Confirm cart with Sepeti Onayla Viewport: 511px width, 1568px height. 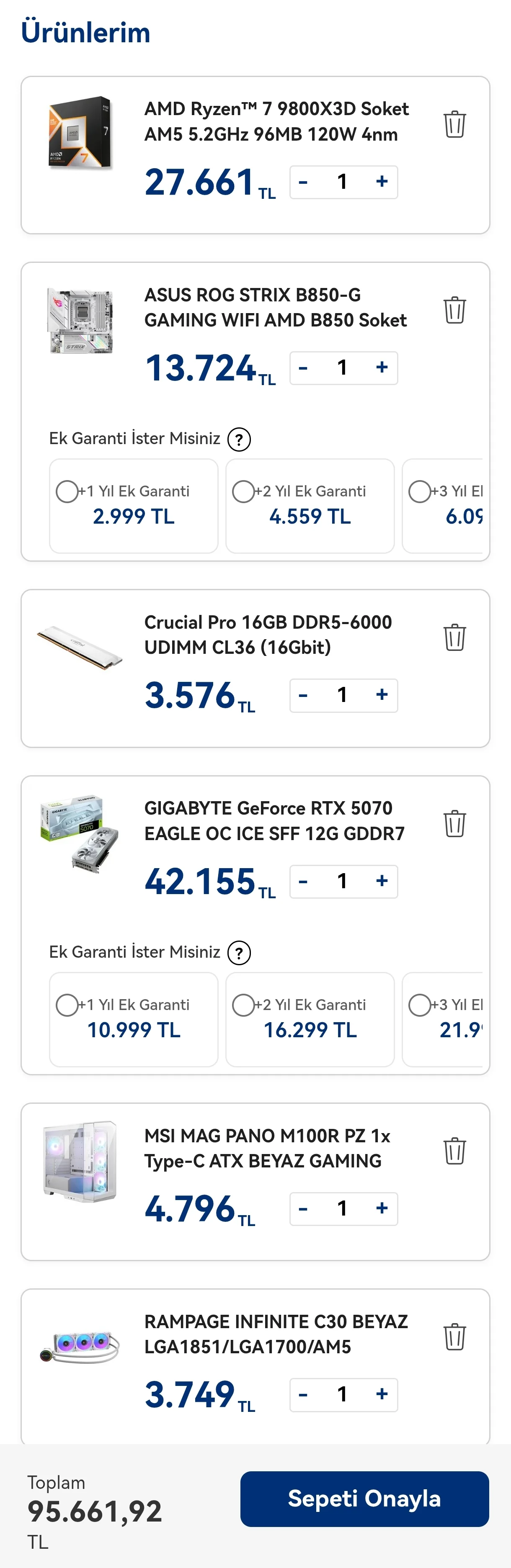(364, 1499)
